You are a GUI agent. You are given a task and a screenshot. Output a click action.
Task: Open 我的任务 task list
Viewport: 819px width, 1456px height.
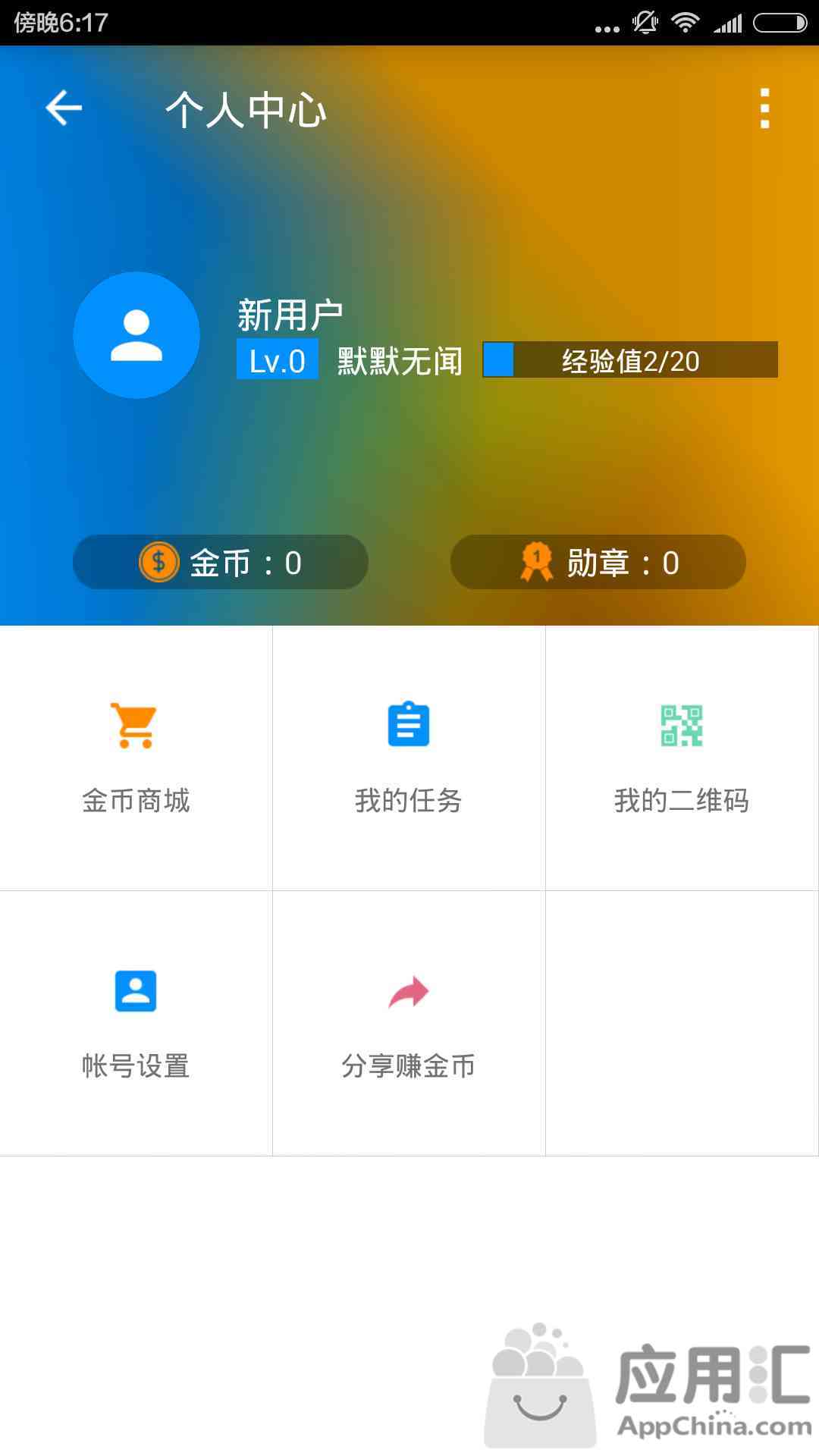point(409,758)
